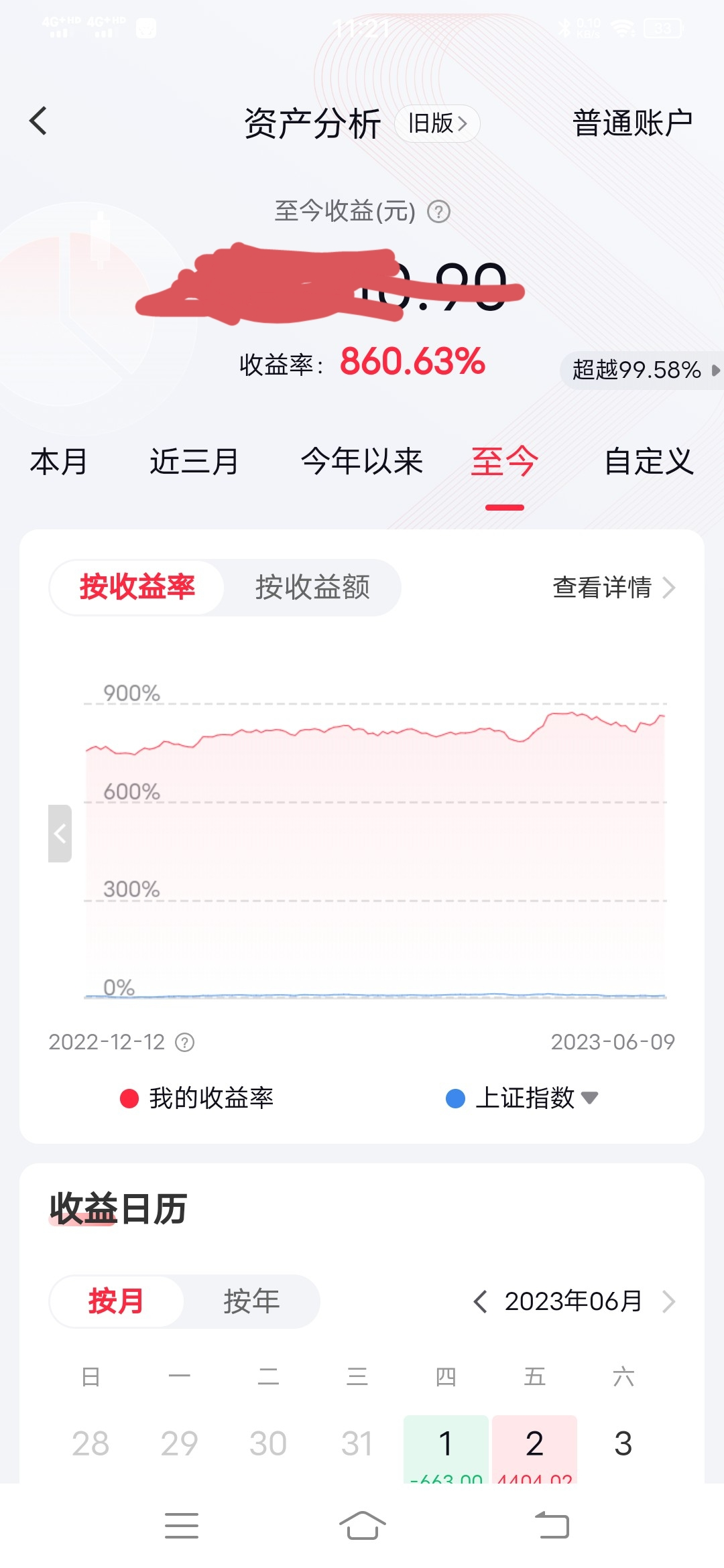Image resolution: width=724 pixels, height=1568 pixels.
Task: Tap system home button
Action: [362, 1526]
